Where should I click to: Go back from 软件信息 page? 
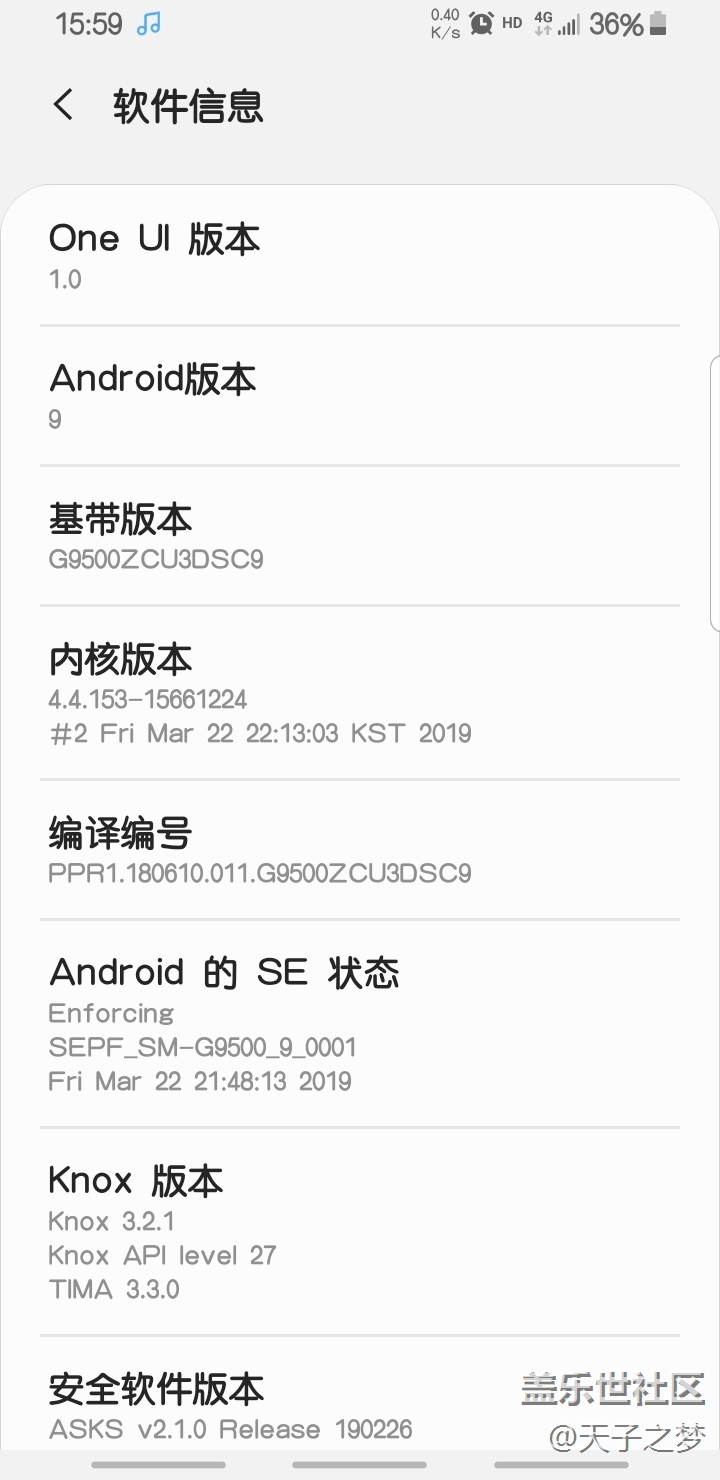pos(63,105)
